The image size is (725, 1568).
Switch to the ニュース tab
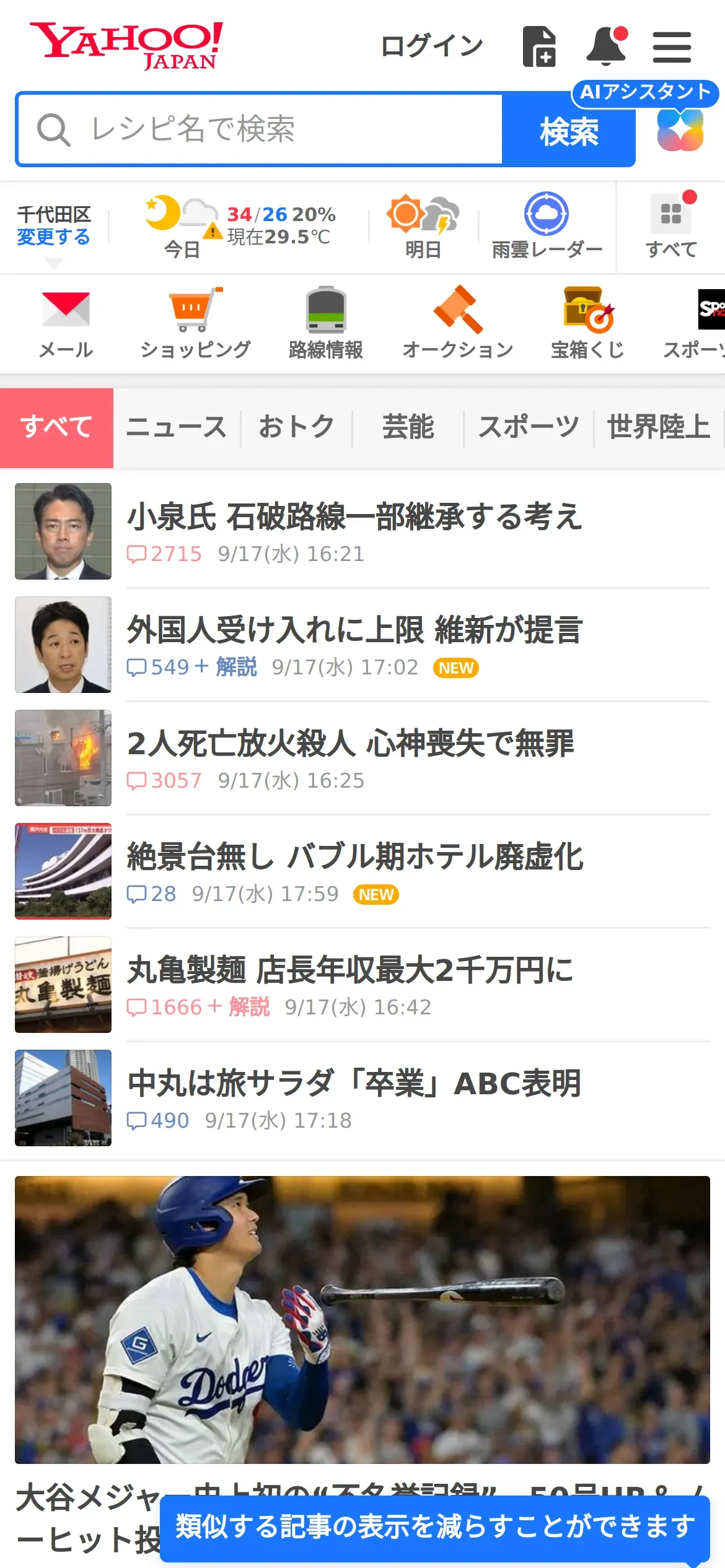click(x=177, y=427)
